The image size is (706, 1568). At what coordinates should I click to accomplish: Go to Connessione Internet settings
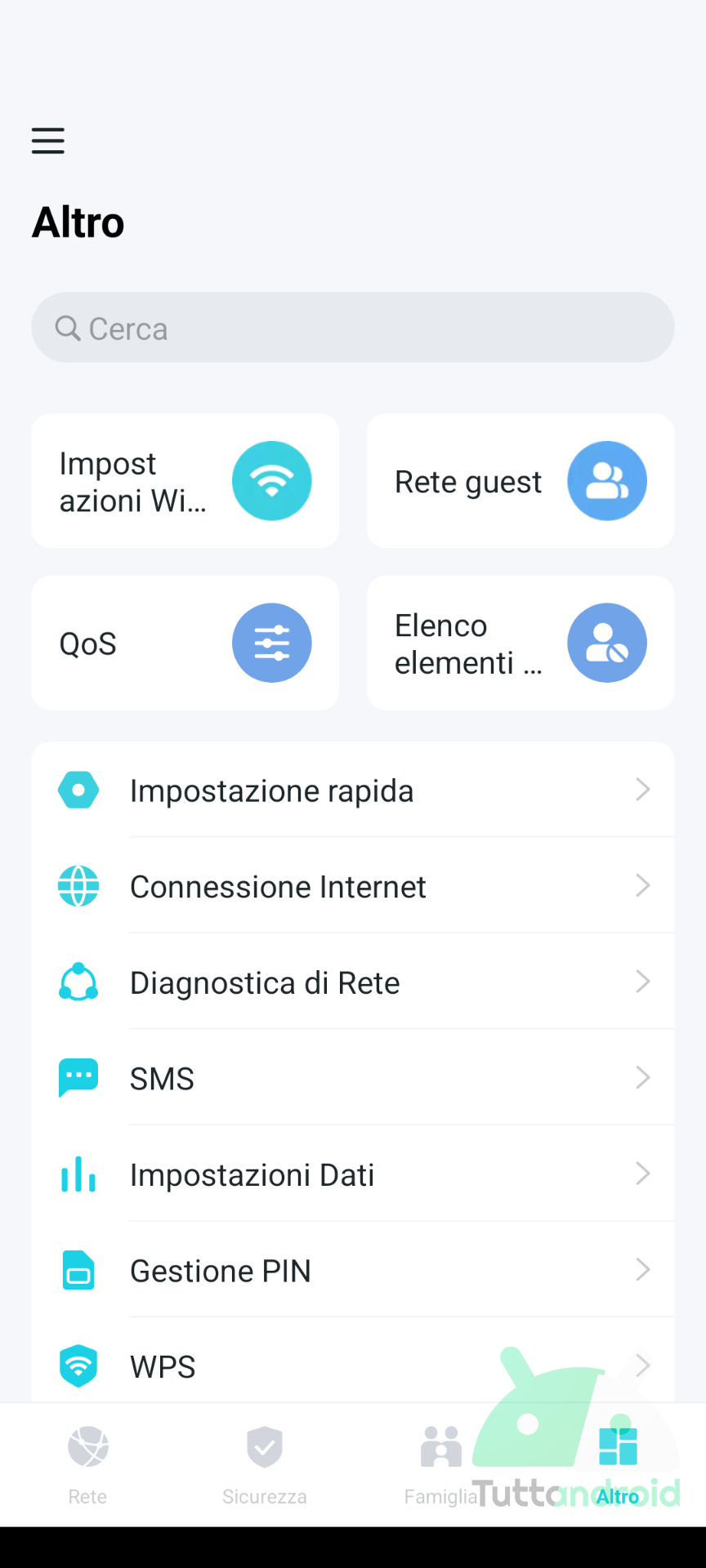coord(353,885)
